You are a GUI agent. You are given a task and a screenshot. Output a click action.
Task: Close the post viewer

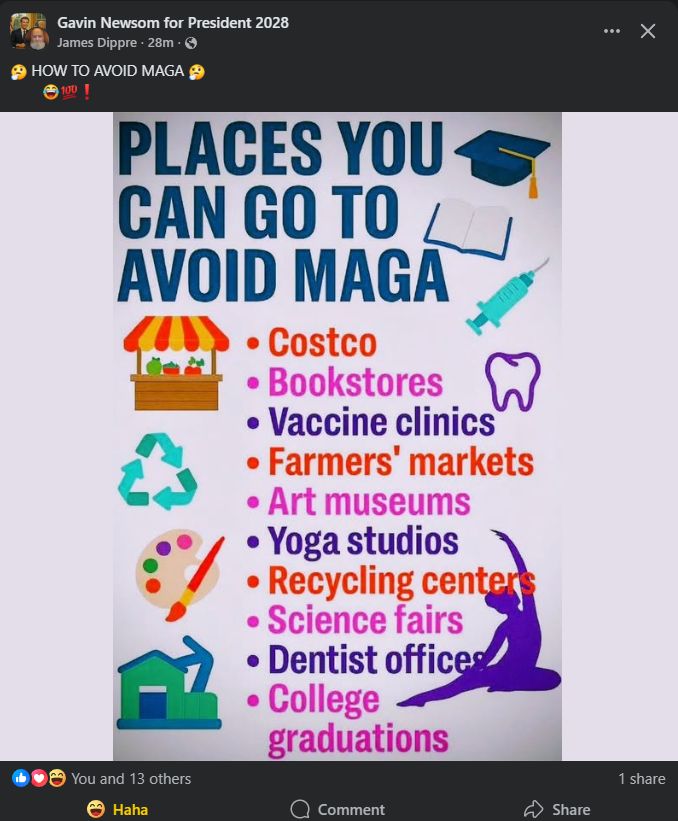[x=648, y=31]
